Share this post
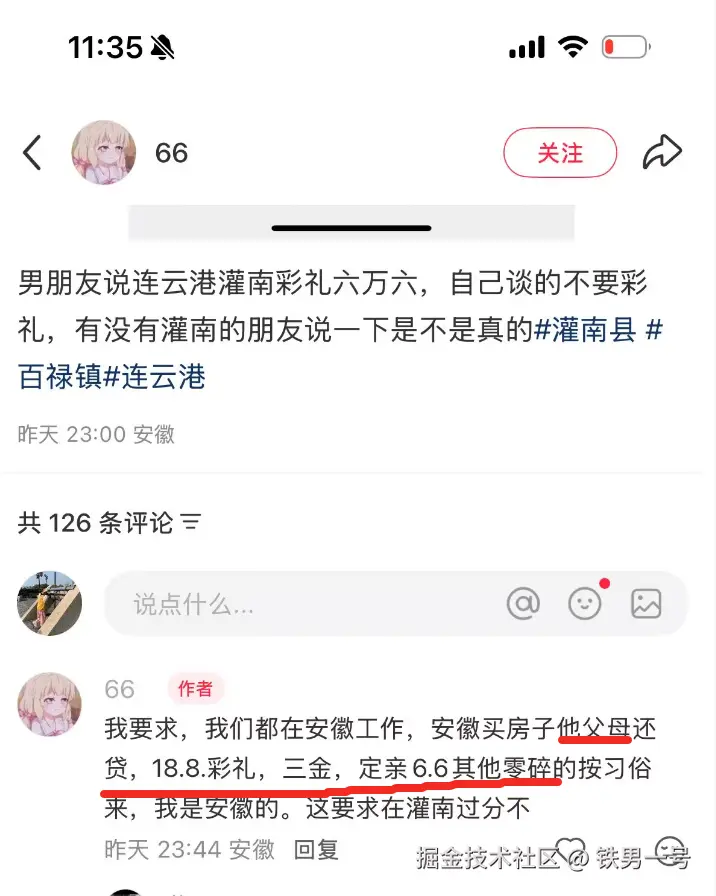The width and height of the screenshot is (716, 896). click(x=662, y=153)
